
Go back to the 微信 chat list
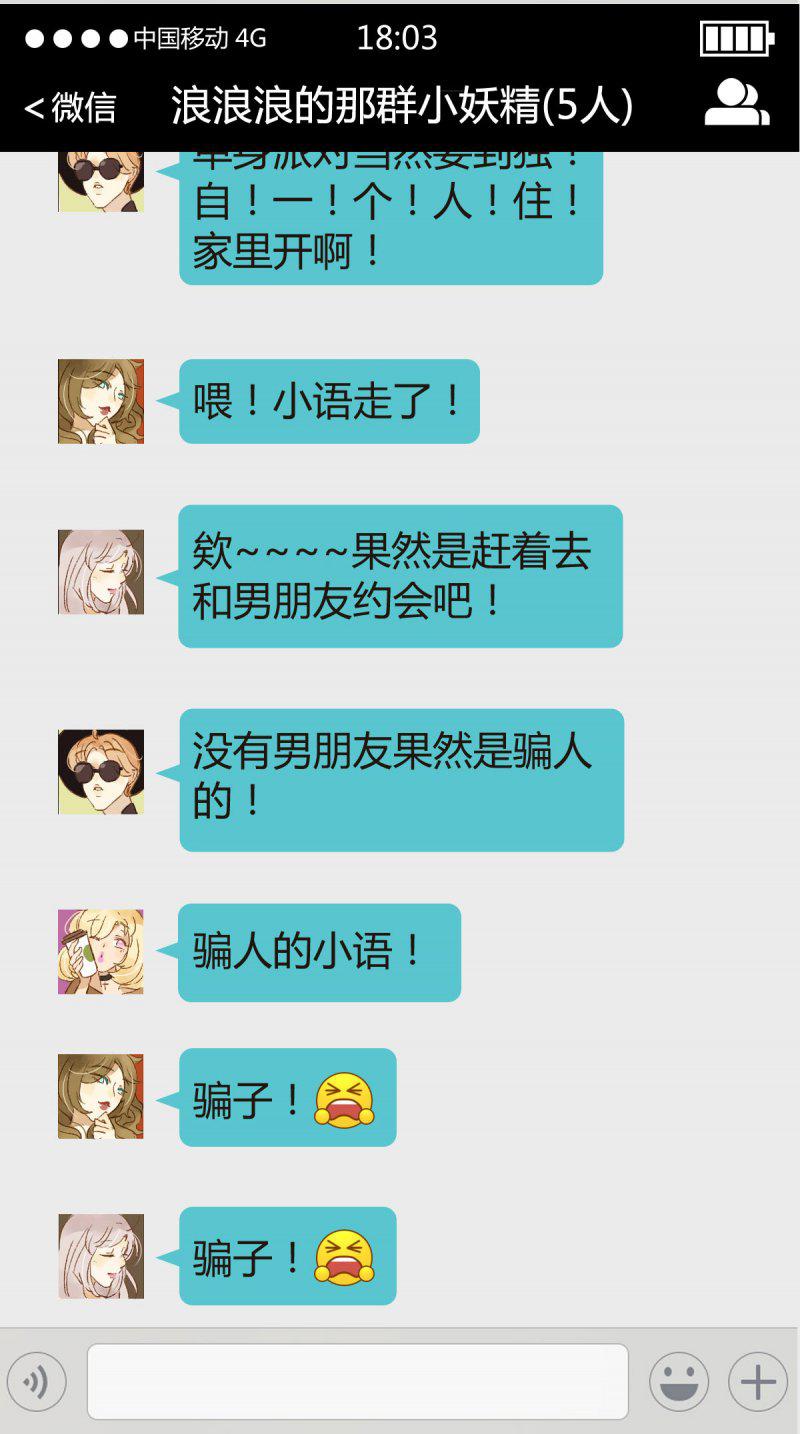tap(70, 107)
